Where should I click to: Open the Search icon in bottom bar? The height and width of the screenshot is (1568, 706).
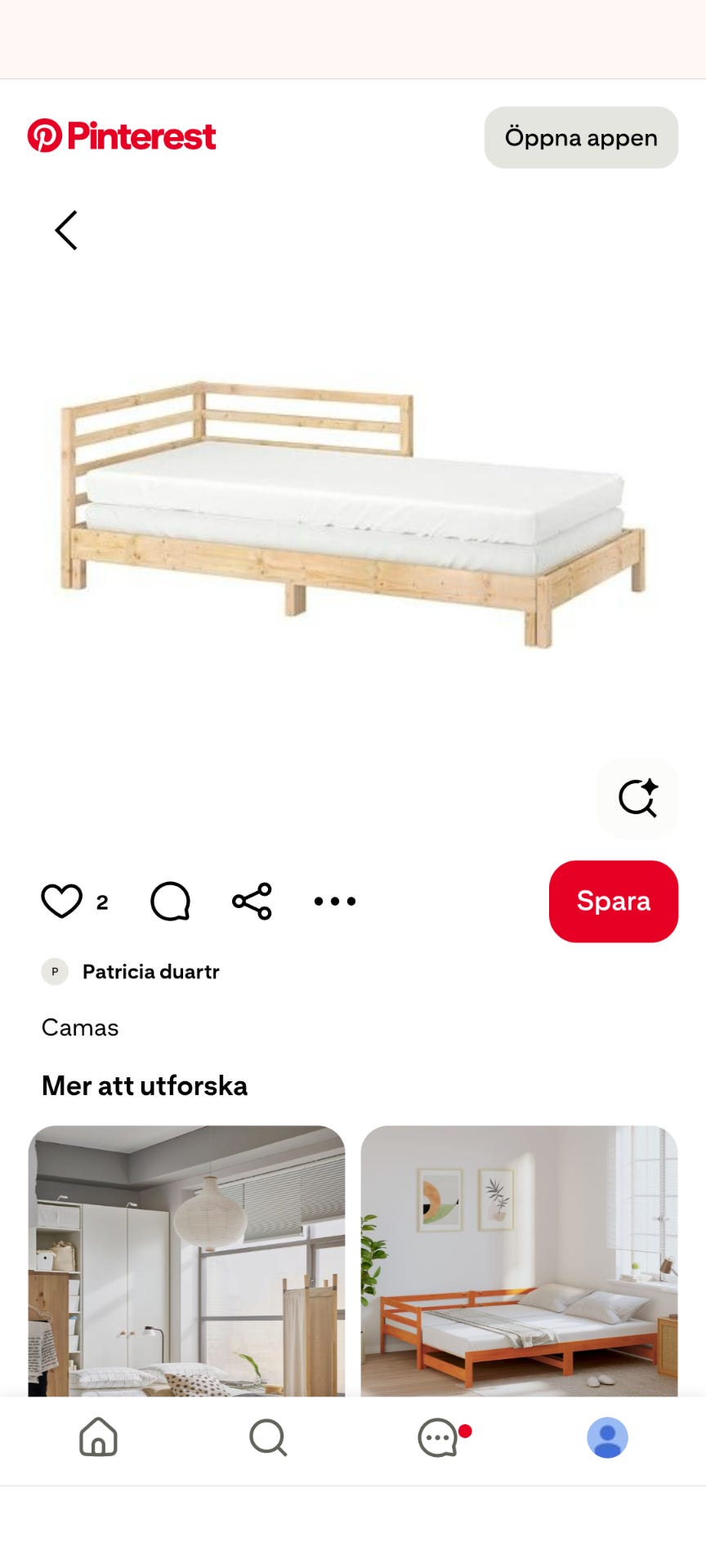coord(269,1439)
